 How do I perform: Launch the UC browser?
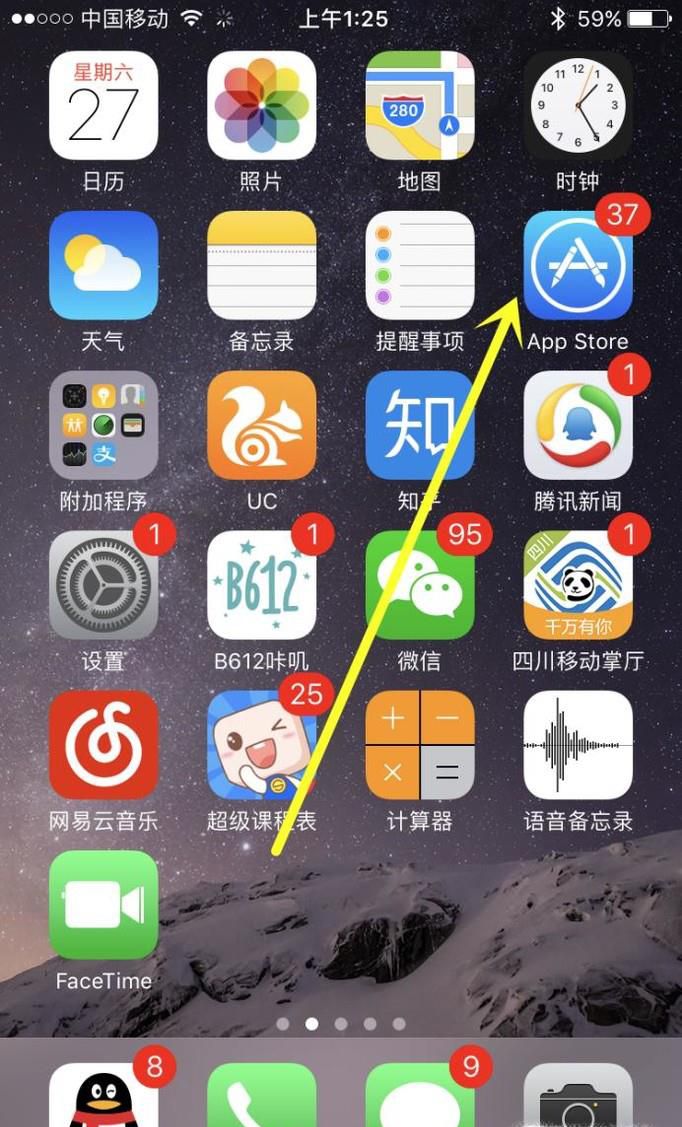261,425
